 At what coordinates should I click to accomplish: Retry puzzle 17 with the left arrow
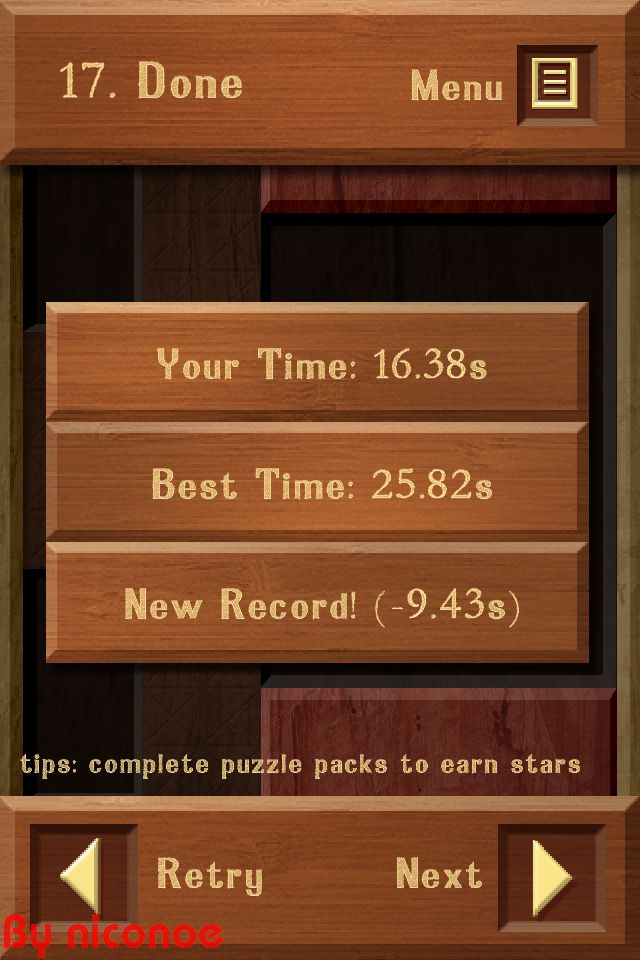point(83,875)
